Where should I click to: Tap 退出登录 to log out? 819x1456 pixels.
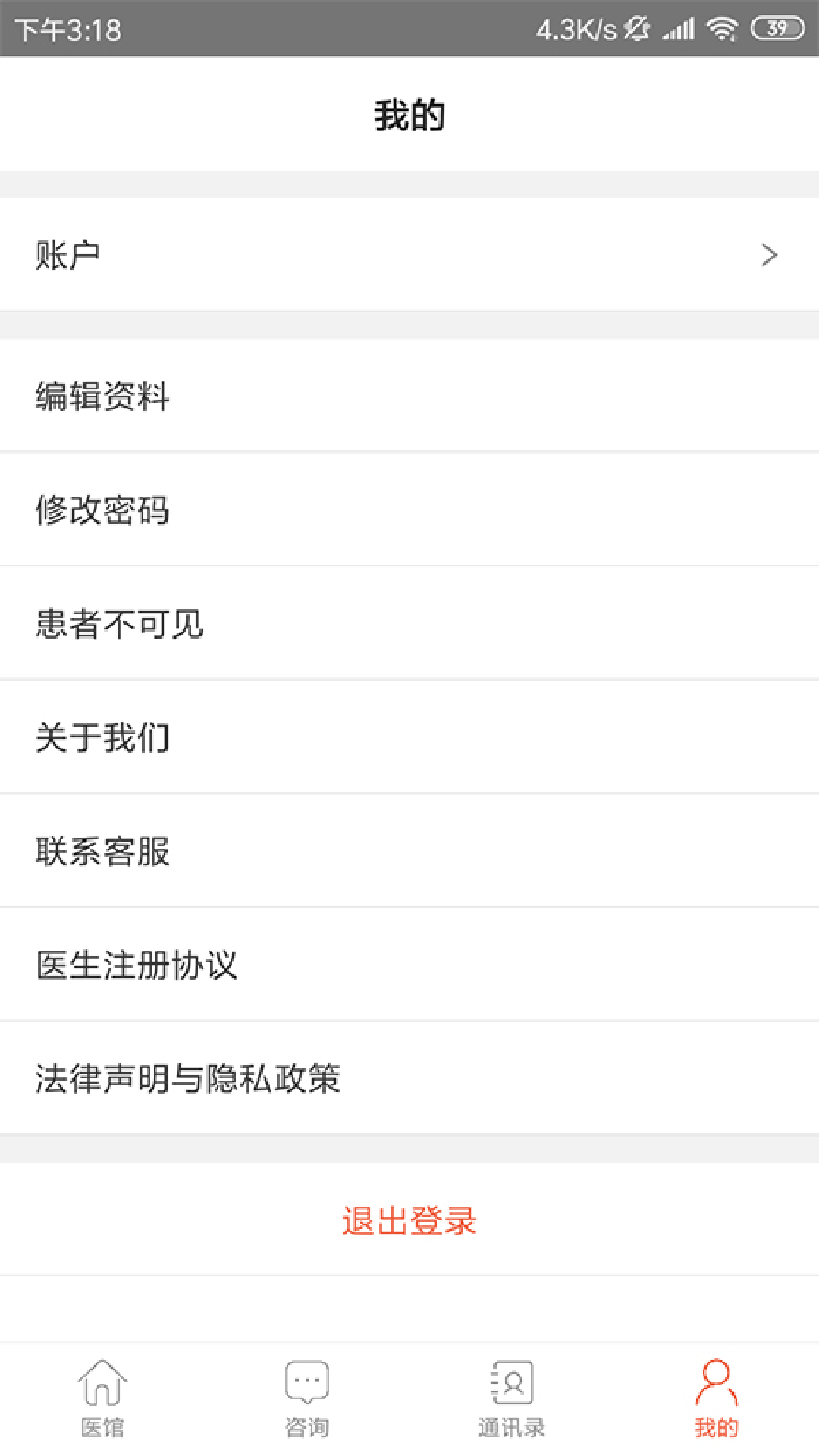point(409,1221)
